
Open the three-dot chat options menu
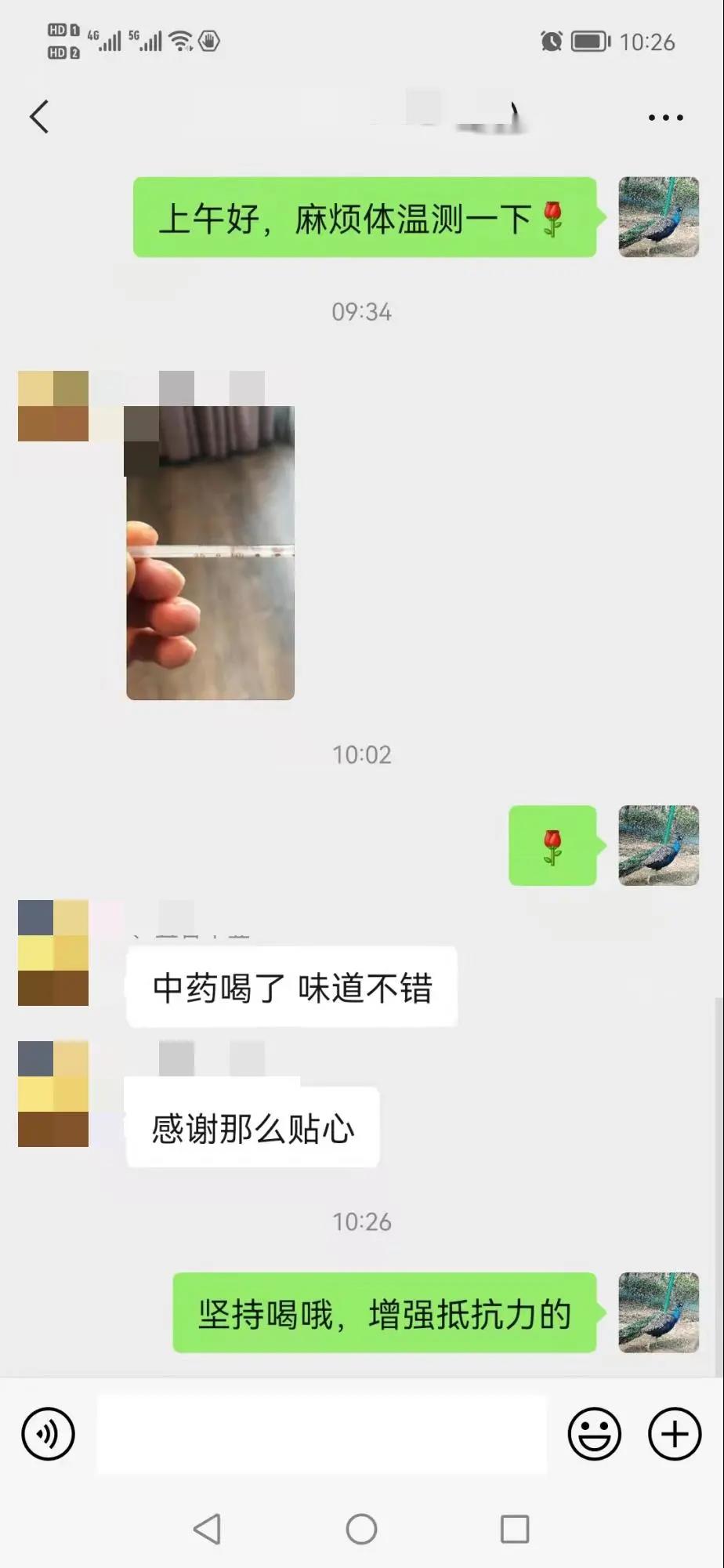(x=665, y=118)
